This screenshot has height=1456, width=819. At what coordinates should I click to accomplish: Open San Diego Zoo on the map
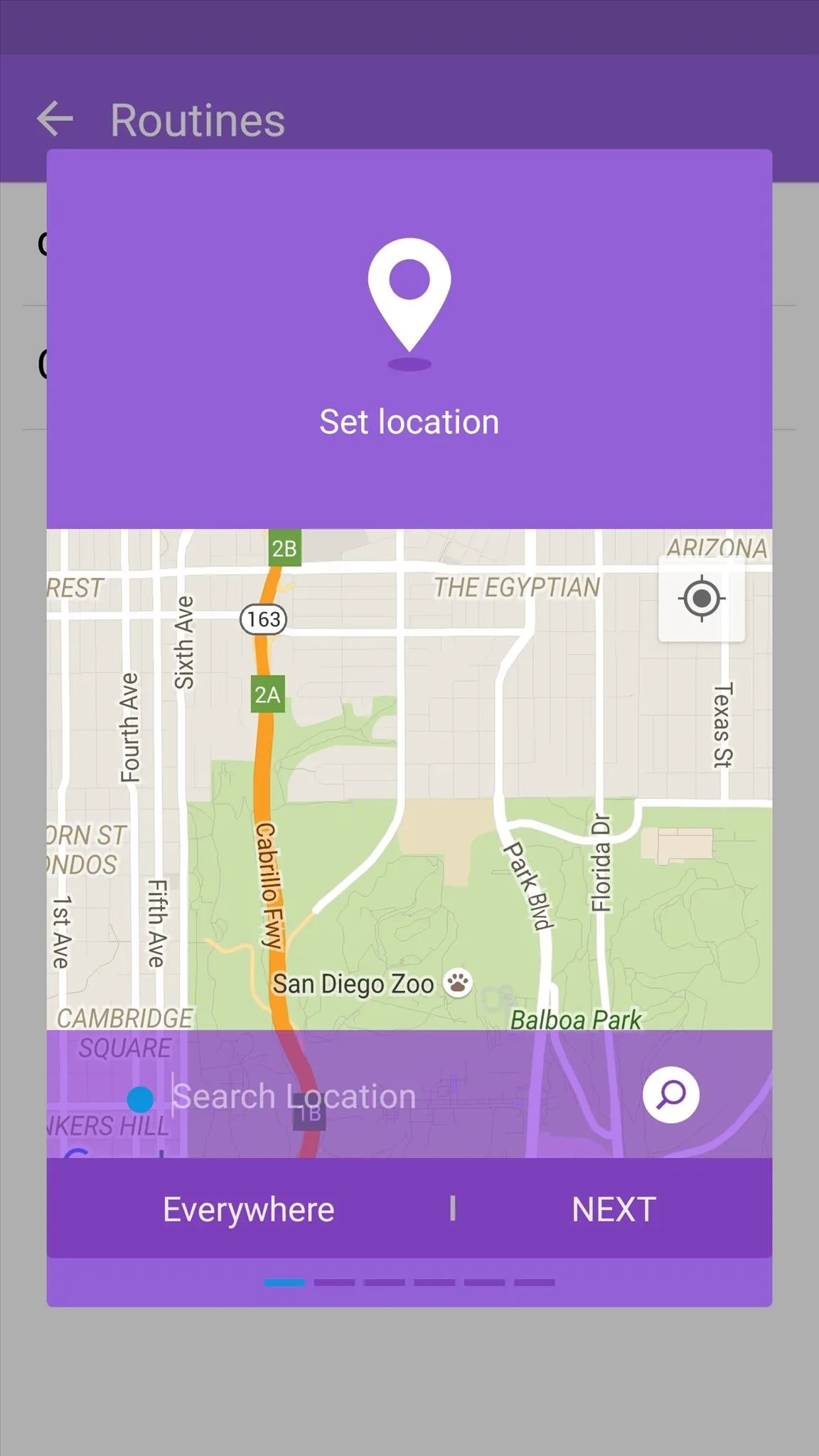click(371, 984)
